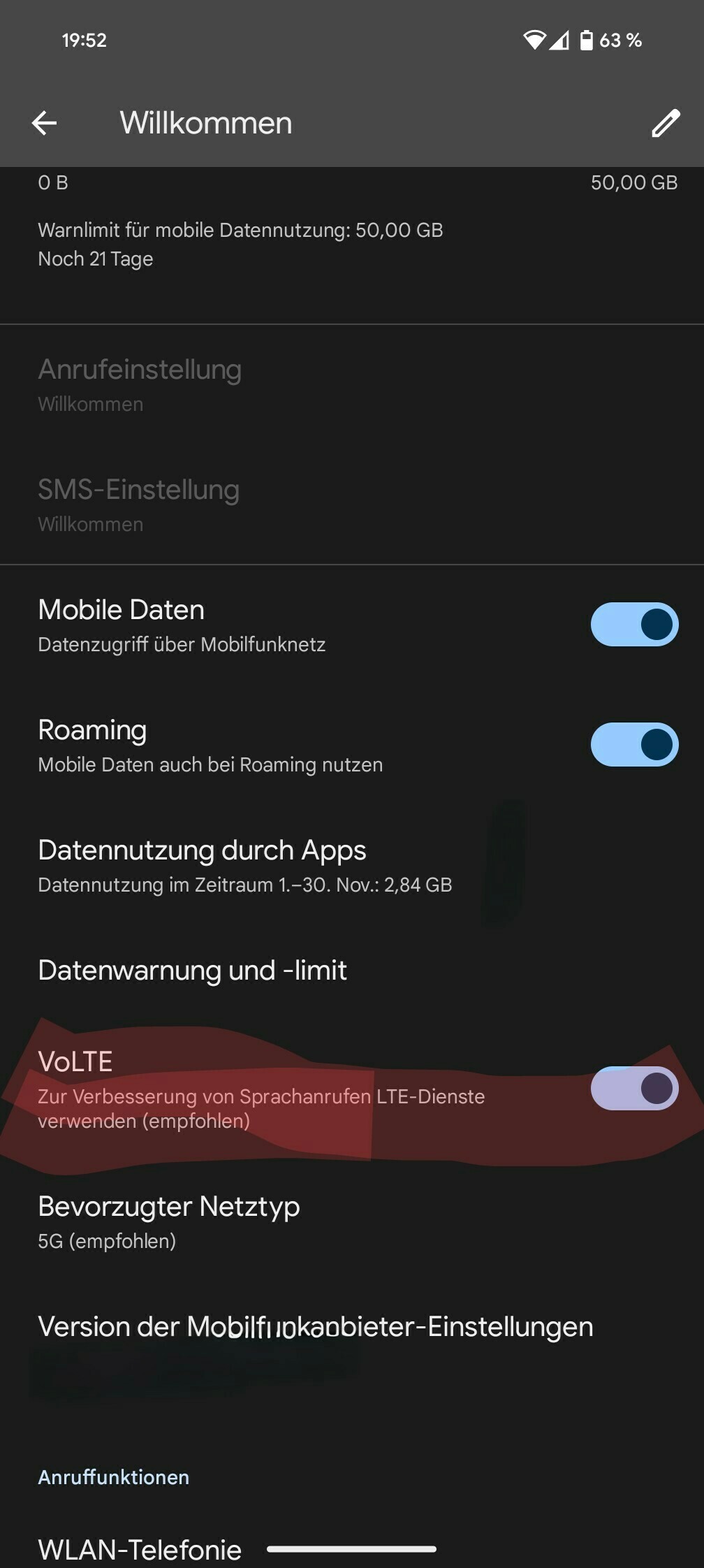Open Version der Mobilfunkanbieter-Einstellungen

click(316, 1328)
